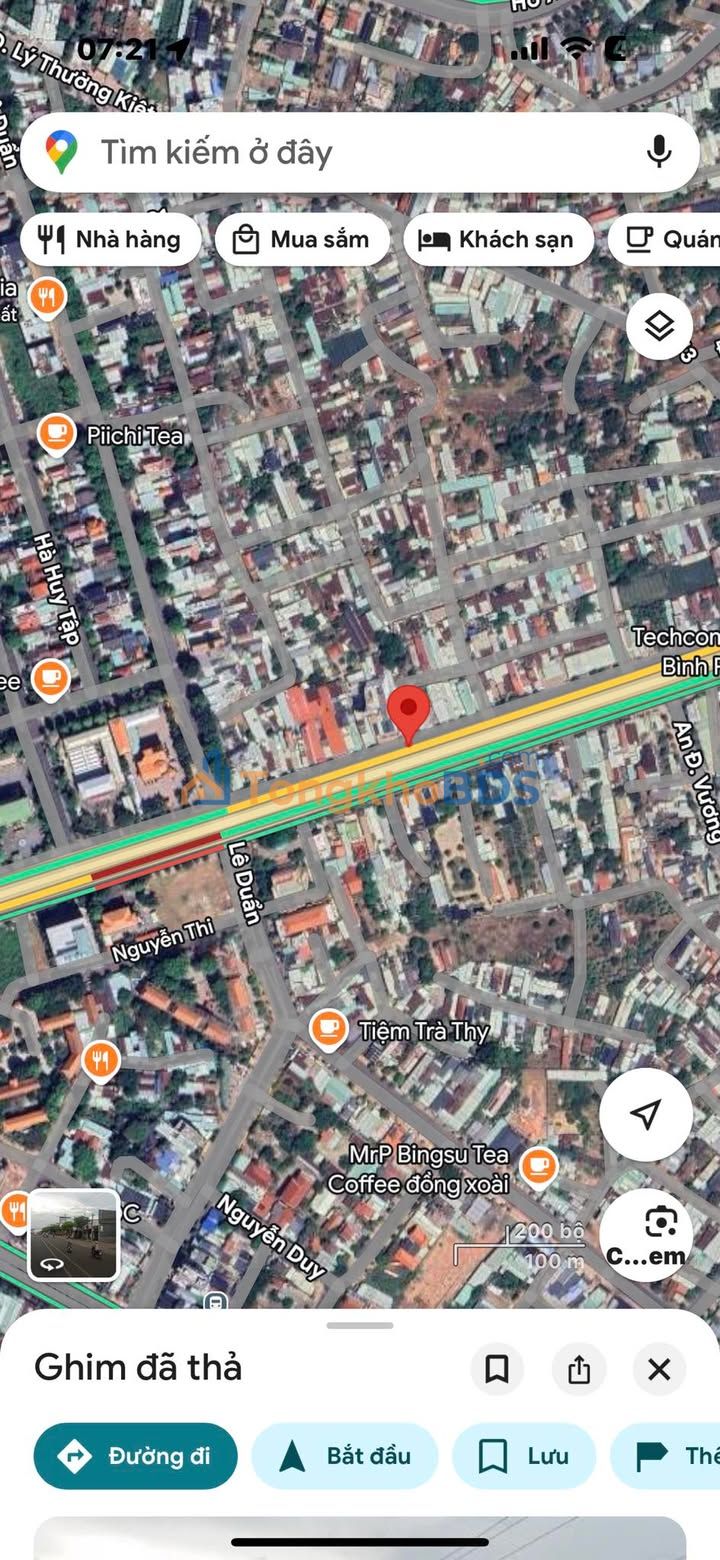This screenshot has width=720, height=1560.
Task: Open the Piichi Tea place marker
Action: (x=56, y=435)
